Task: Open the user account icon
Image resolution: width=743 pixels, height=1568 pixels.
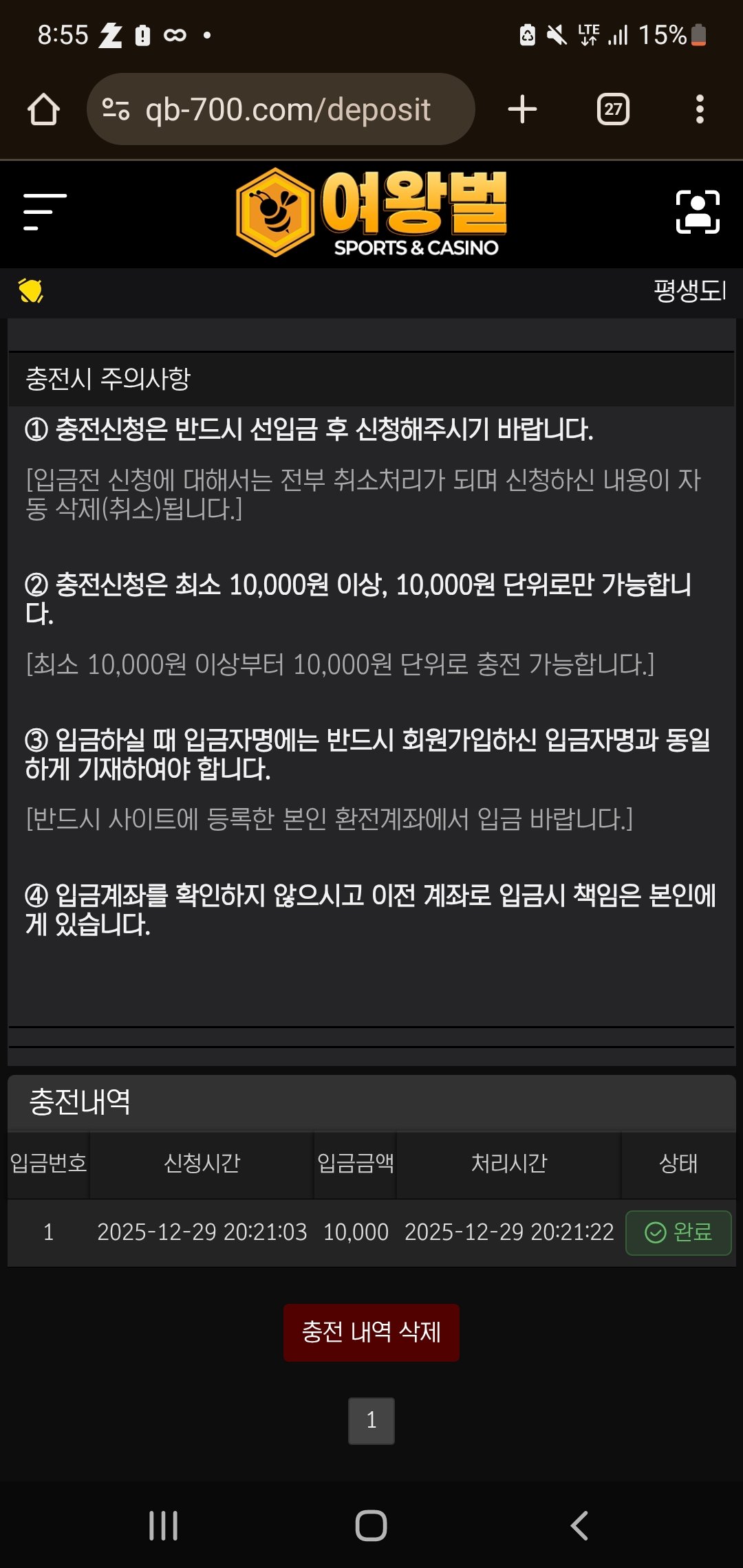Action: 698,212
